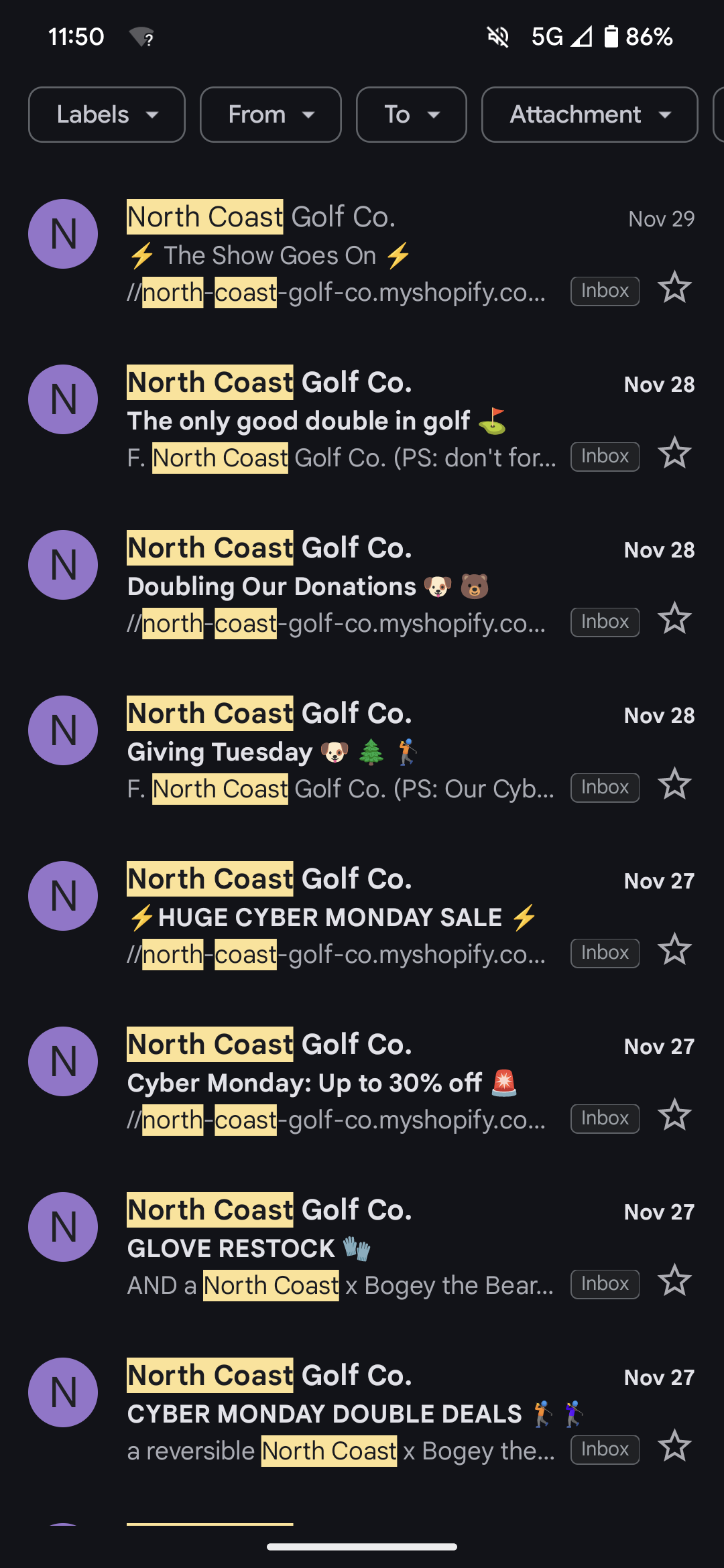This screenshot has height=1568, width=724.
Task: Star the "GLOVE RESTOCK" email
Action: point(674,1281)
